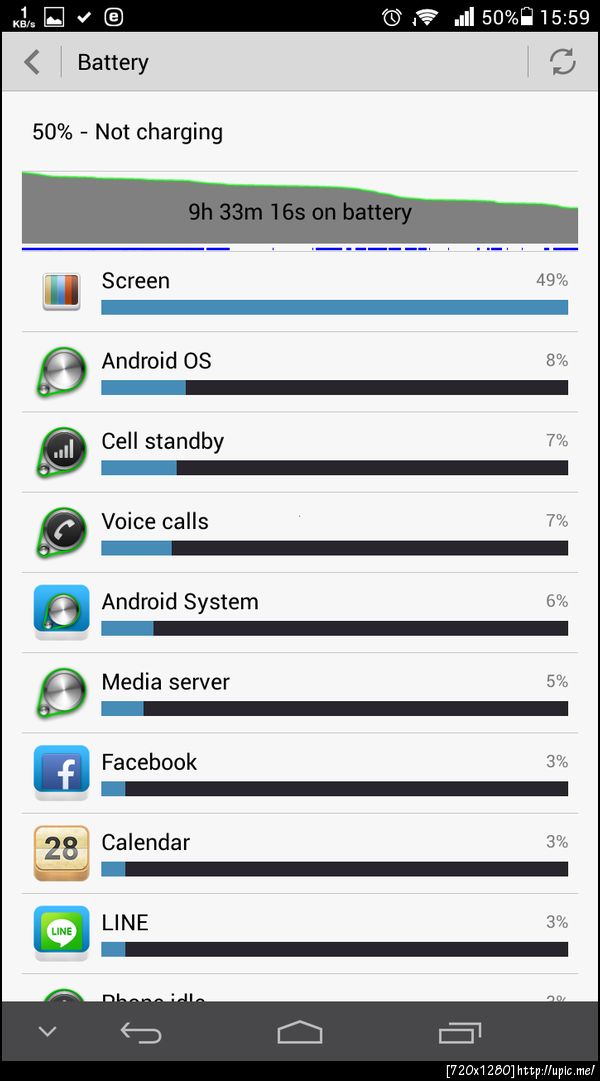Viewport: 600px width, 1081px height.
Task: Check Calendar battery usage details
Action: pos(300,852)
